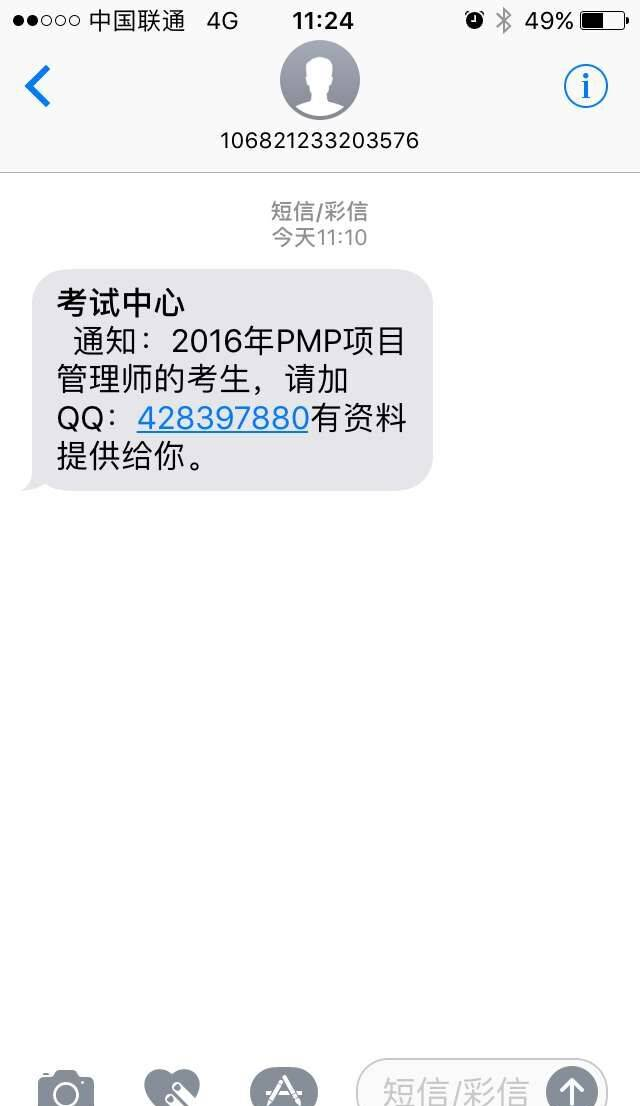Open the camera to attach a photo
This screenshot has width=640, height=1106.
tap(66, 1088)
